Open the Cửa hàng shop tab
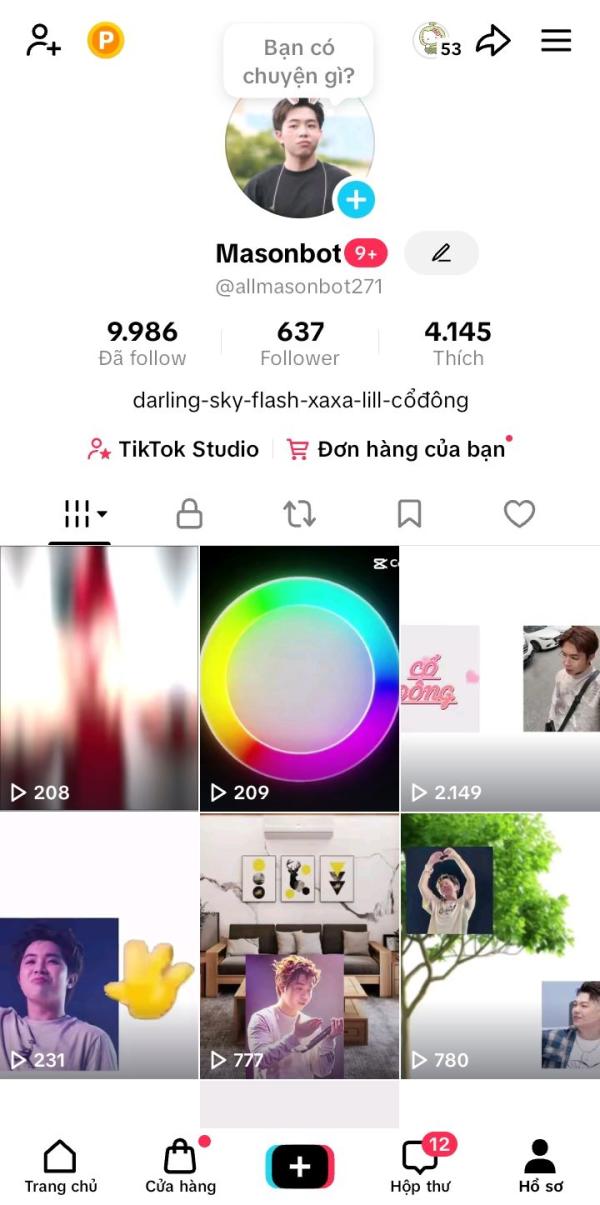The height and width of the screenshot is (1205, 600). (180, 1167)
